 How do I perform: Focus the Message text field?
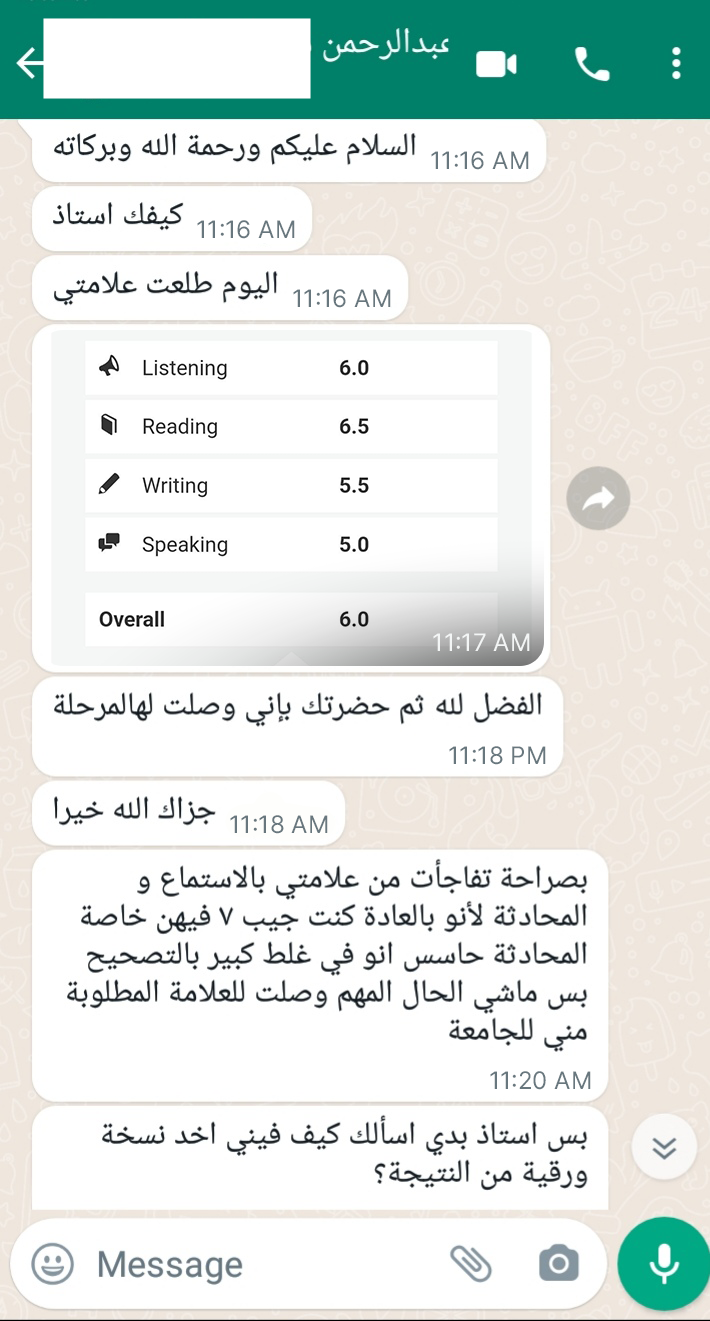pos(260,1265)
